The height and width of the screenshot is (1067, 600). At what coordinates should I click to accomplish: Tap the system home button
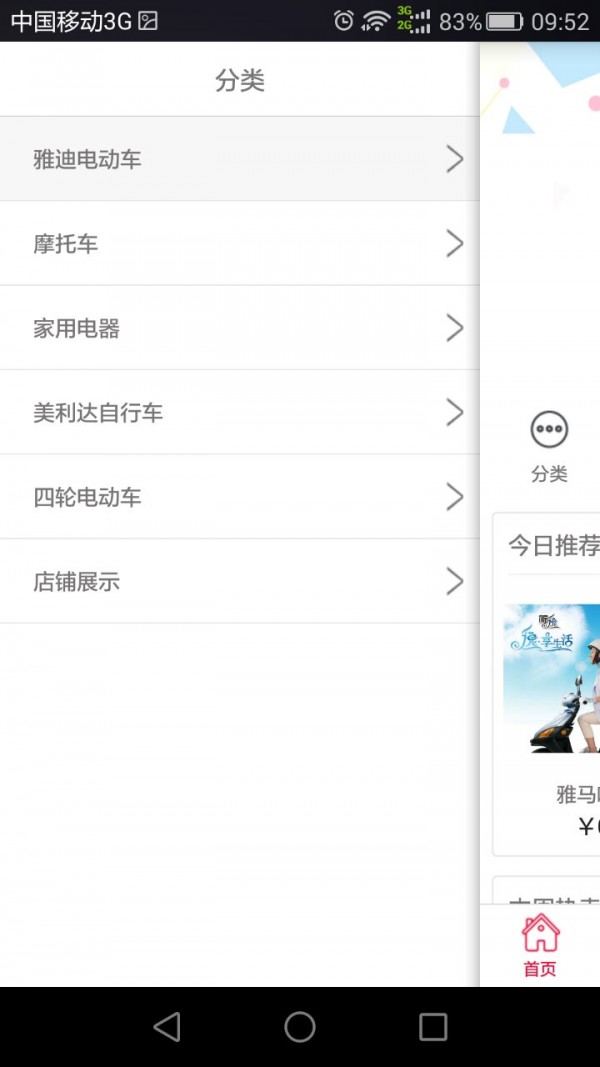(300, 1027)
